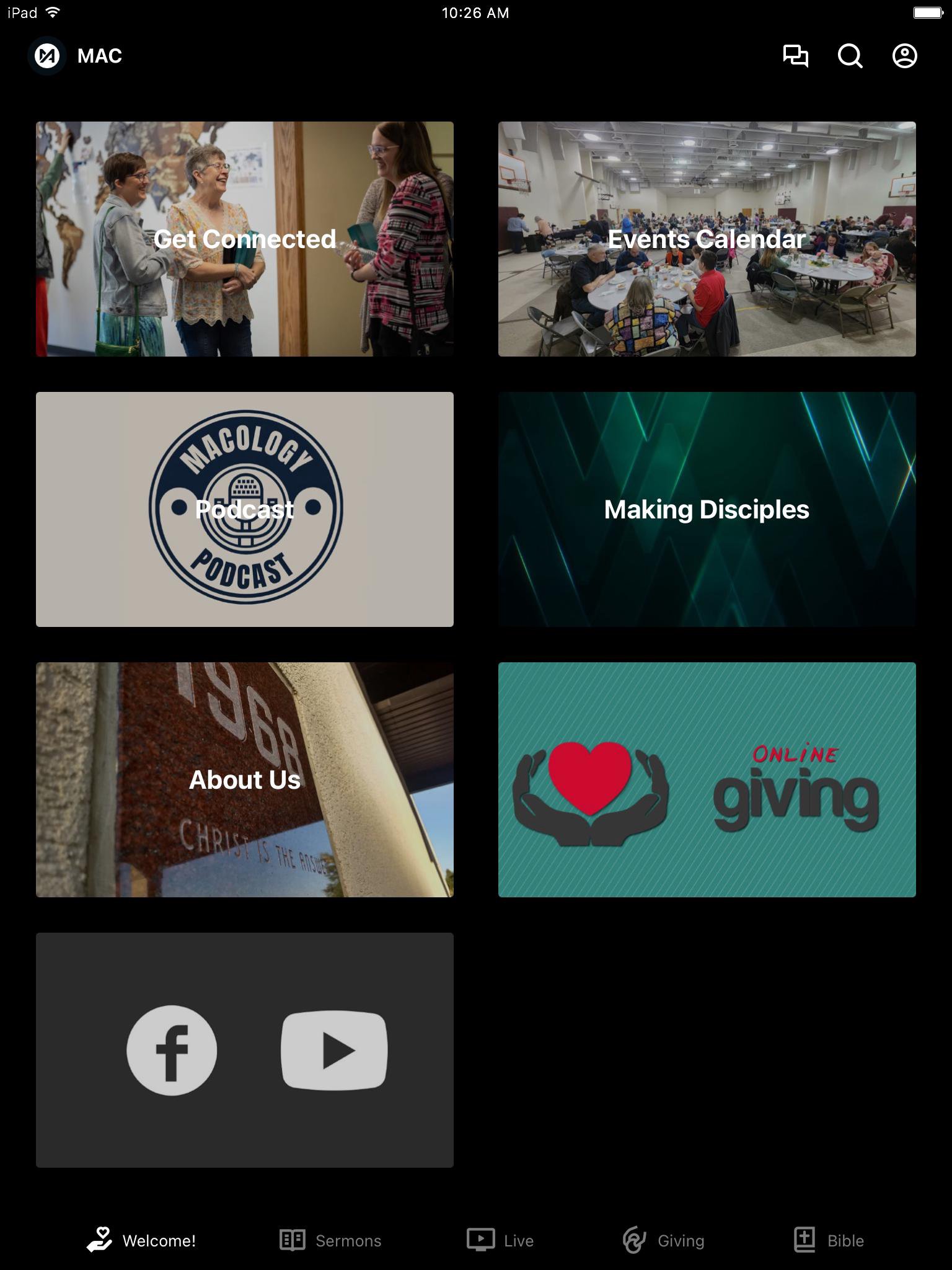
Task: Open the messaging chat icon
Action: (795, 56)
